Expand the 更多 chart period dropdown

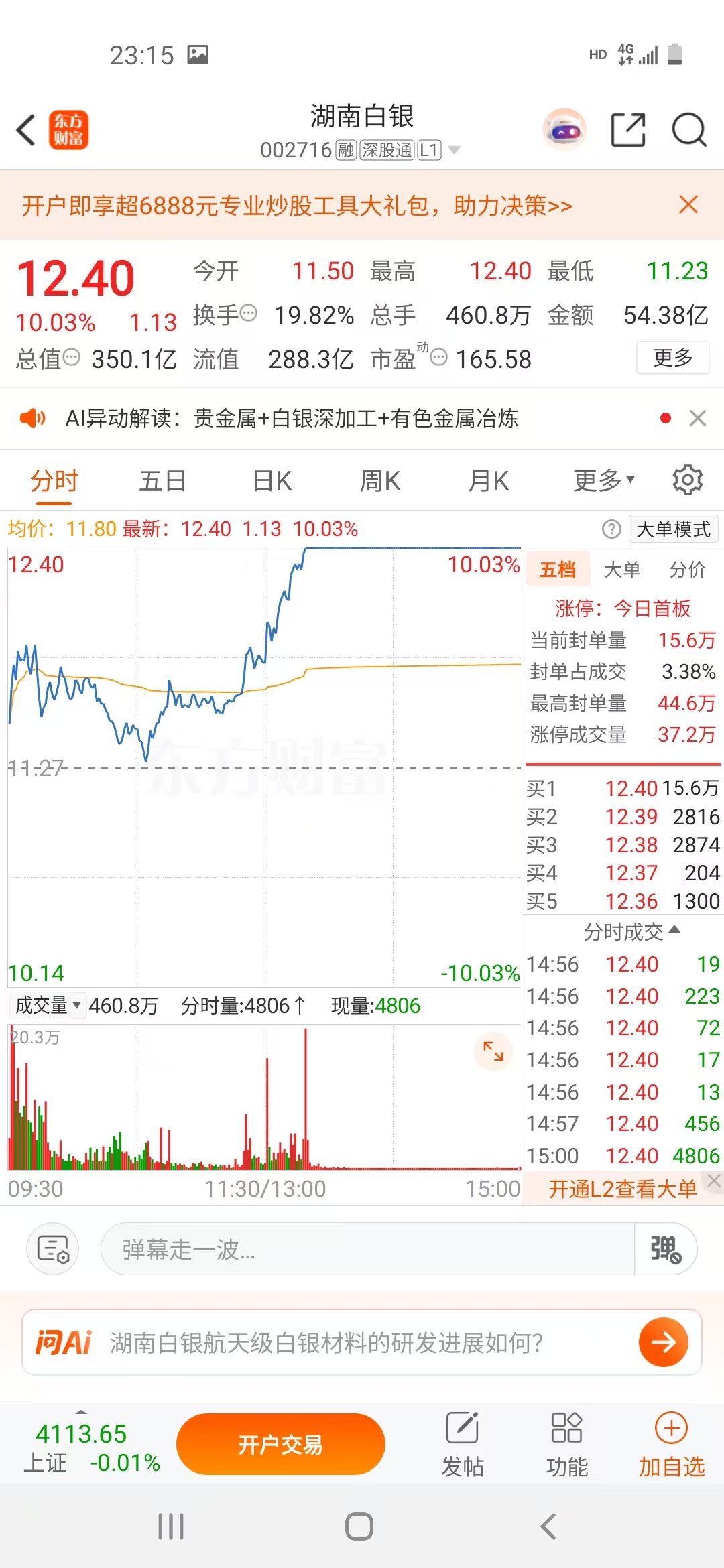point(603,480)
